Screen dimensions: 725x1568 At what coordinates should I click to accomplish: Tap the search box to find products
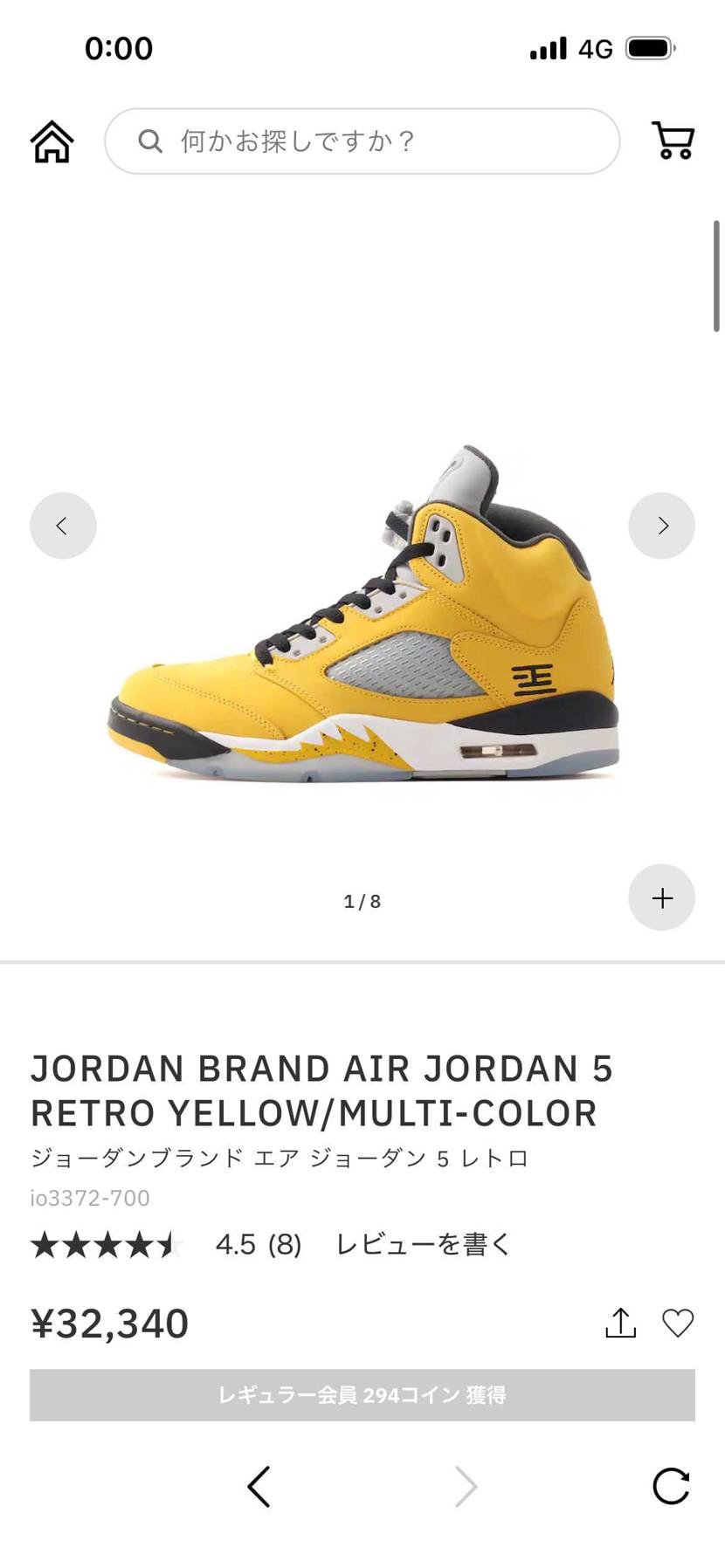[x=362, y=141]
